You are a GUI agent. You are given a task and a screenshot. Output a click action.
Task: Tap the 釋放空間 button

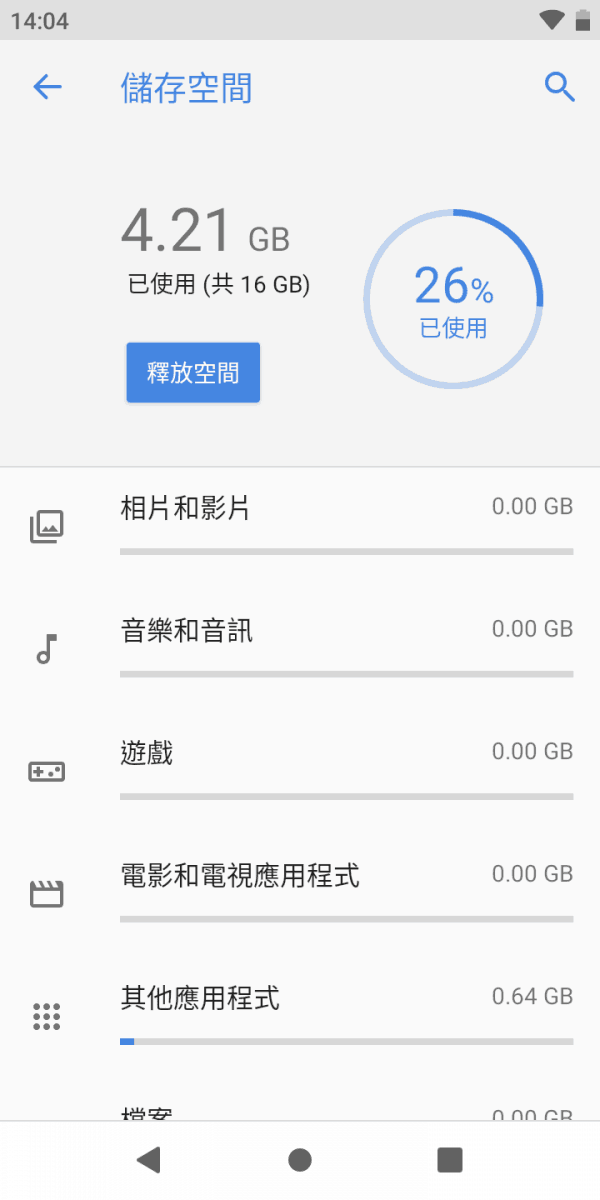193,373
